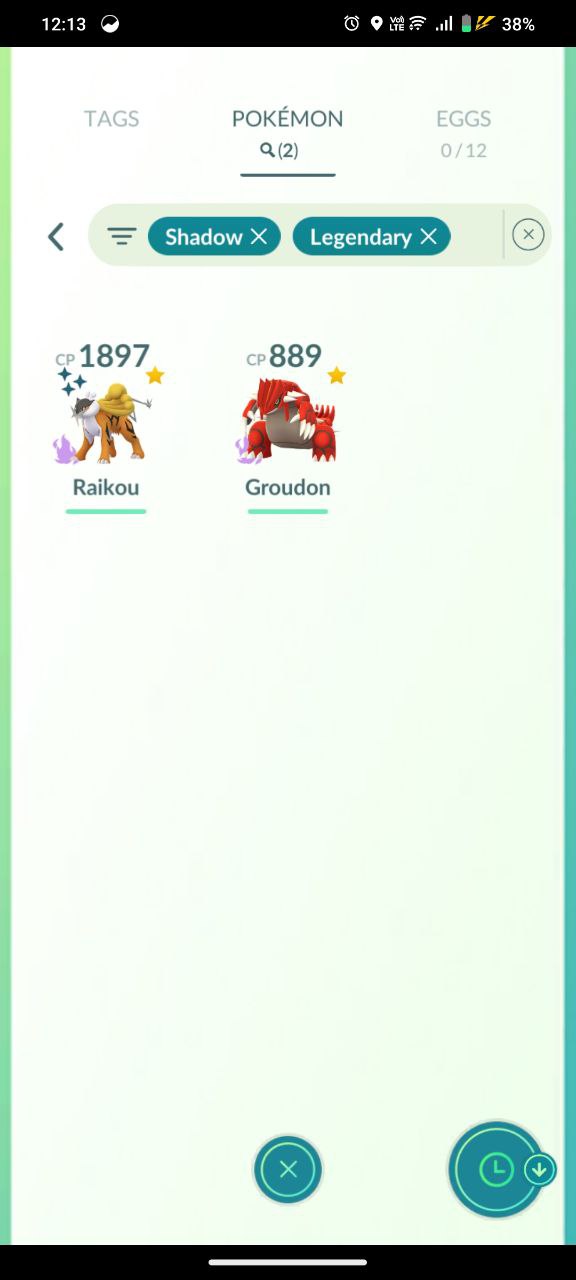Image resolution: width=576 pixels, height=1280 pixels.
Task: Remove the Shadow filter chip
Action: 259,237
